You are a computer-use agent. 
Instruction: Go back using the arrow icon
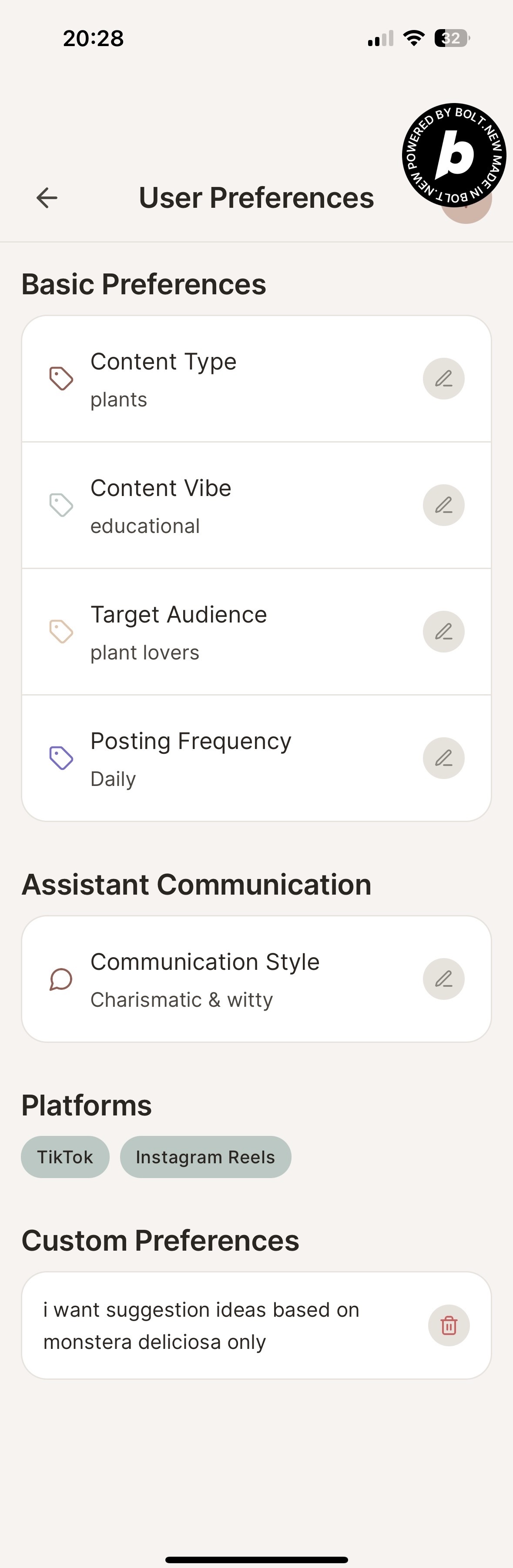click(47, 198)
